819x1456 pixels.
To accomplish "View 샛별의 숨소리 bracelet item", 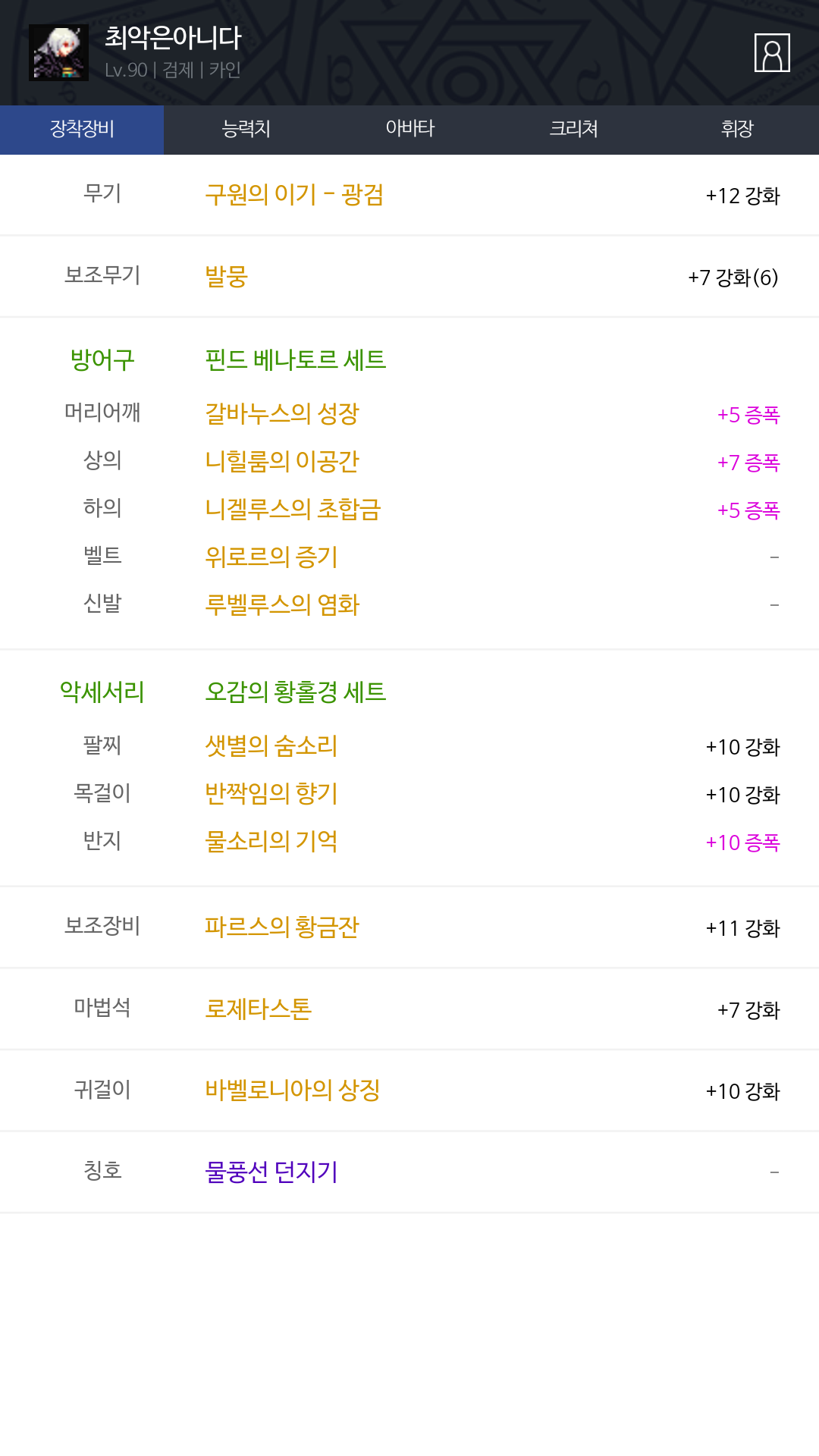I will [x=271, y=746].
